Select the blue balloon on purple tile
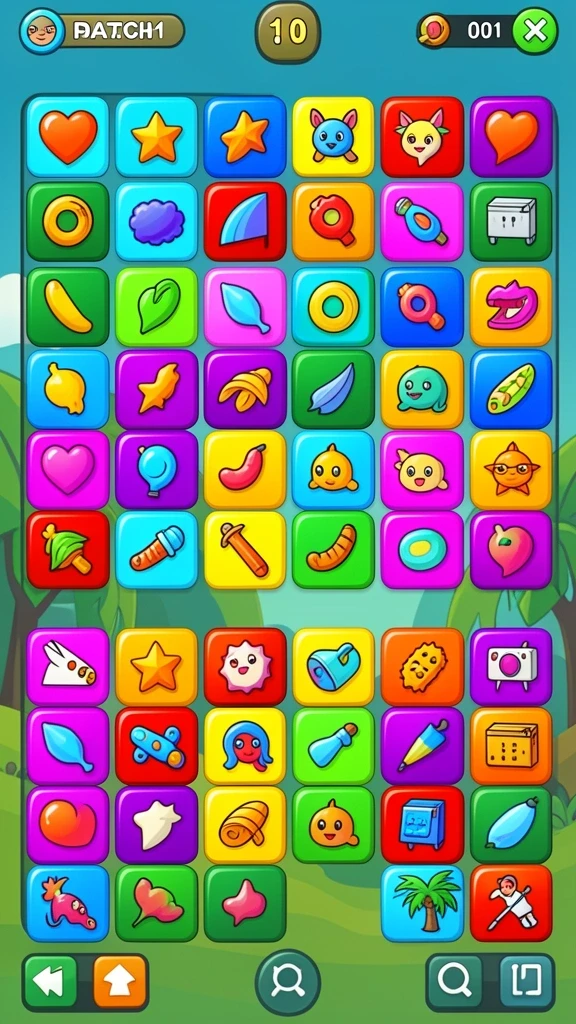Image resolution: width=576 pixels, height=1024 pixels. 156,470
